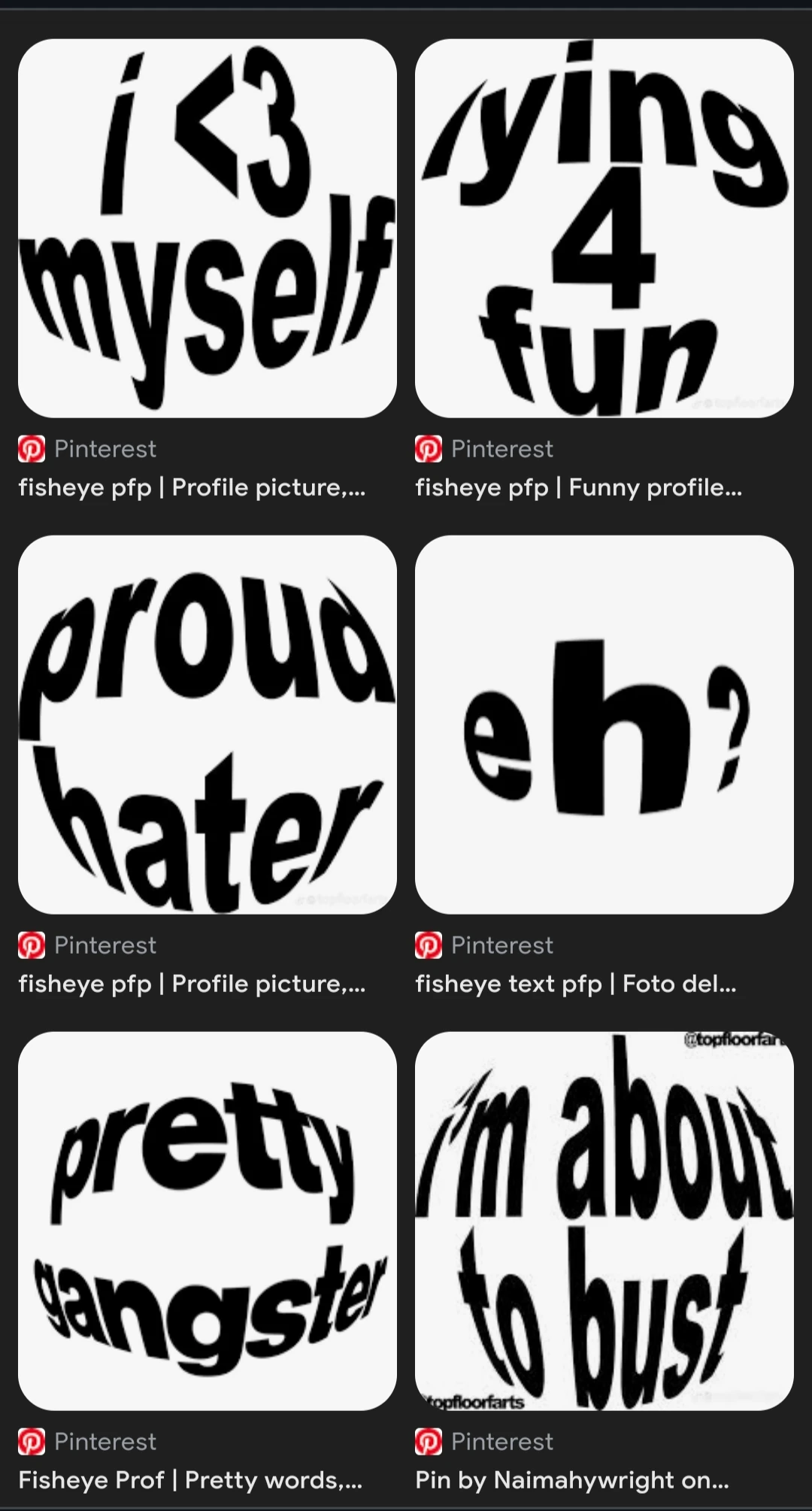Open the 'lying 4 fun' image result
The height and width of the screenshot is (1511, 812).
point(604,228)
